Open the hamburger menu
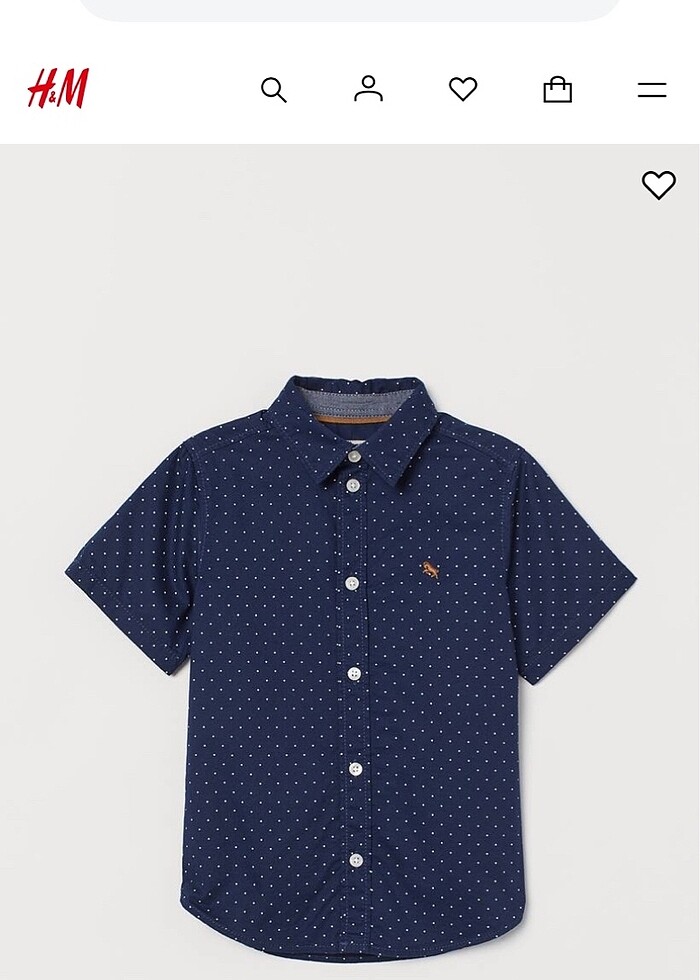 tap(652, 90)
